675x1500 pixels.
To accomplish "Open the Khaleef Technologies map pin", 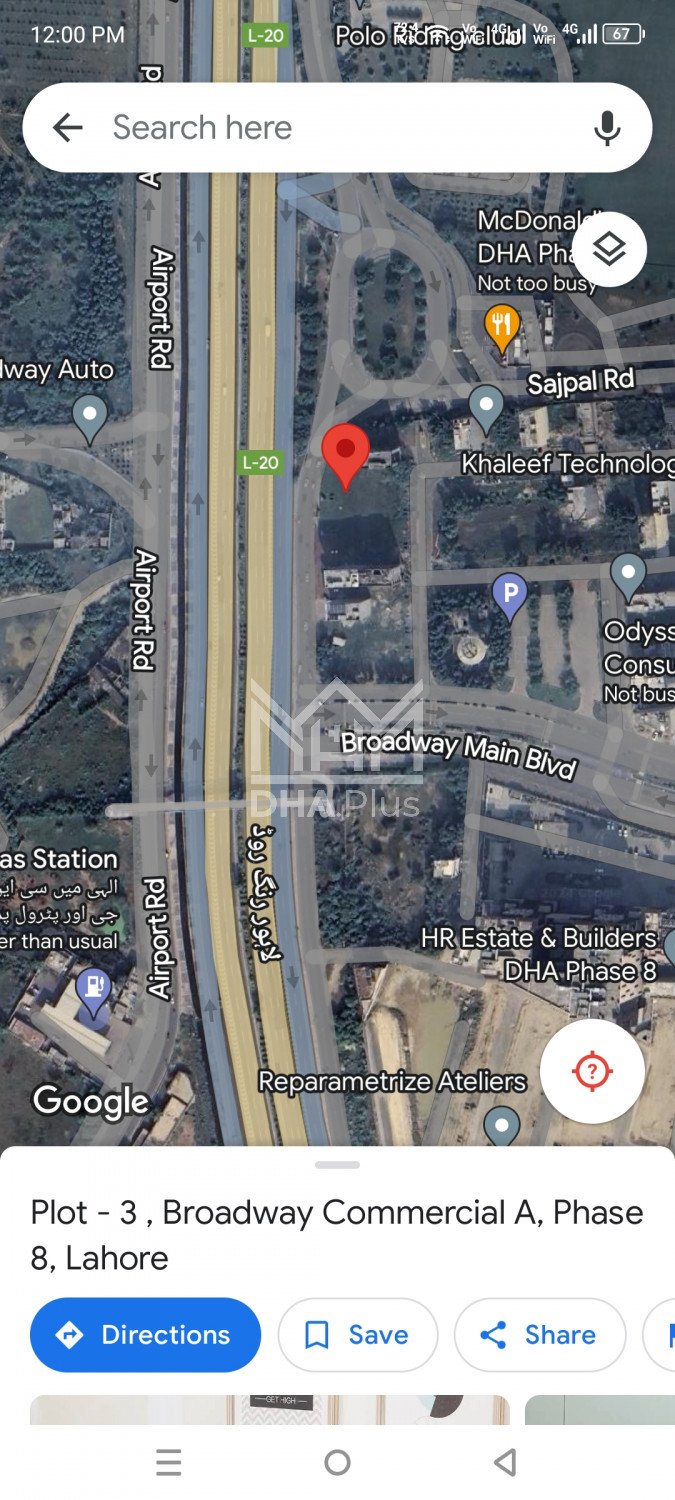I will [x=486, y=406].
